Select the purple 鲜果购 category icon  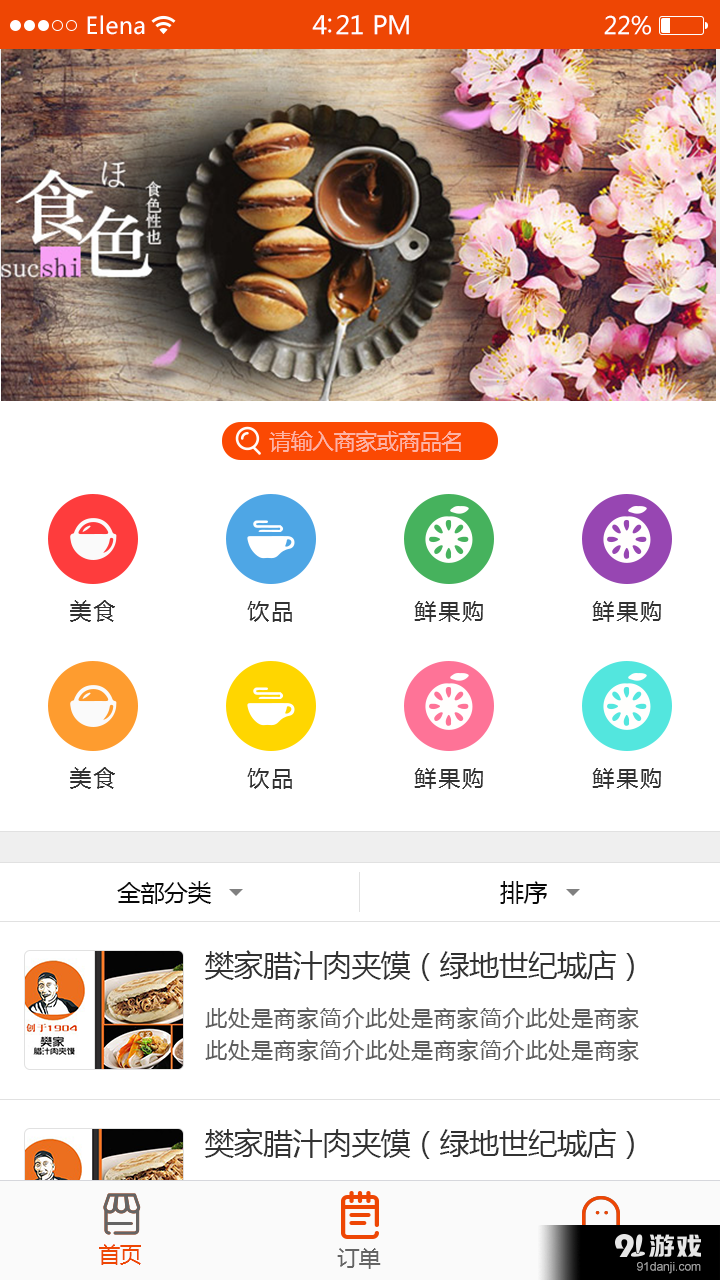627,538
